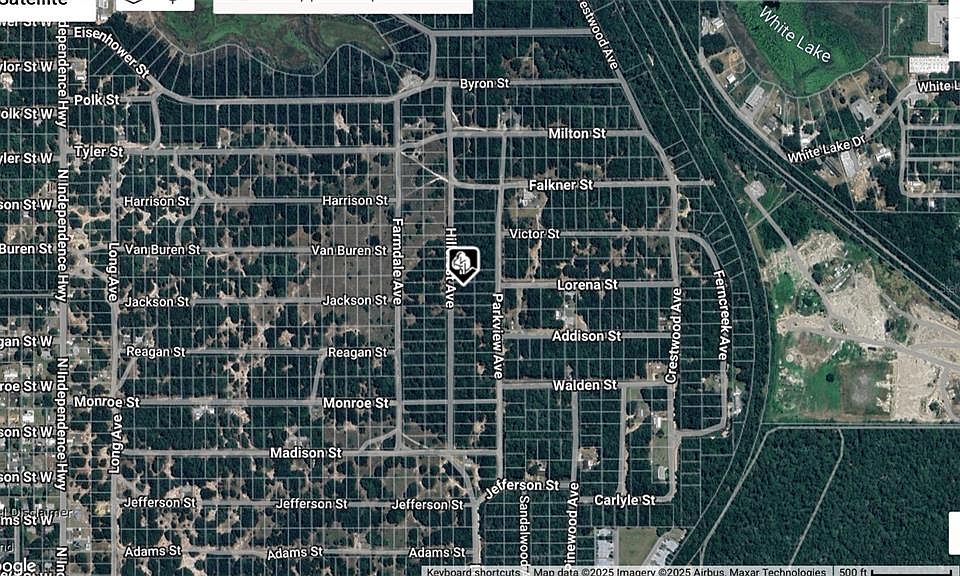The image size is (960, 576).
Task: Tap the property marker on the map
Action: pyautogui.click(x=462, y=265)
